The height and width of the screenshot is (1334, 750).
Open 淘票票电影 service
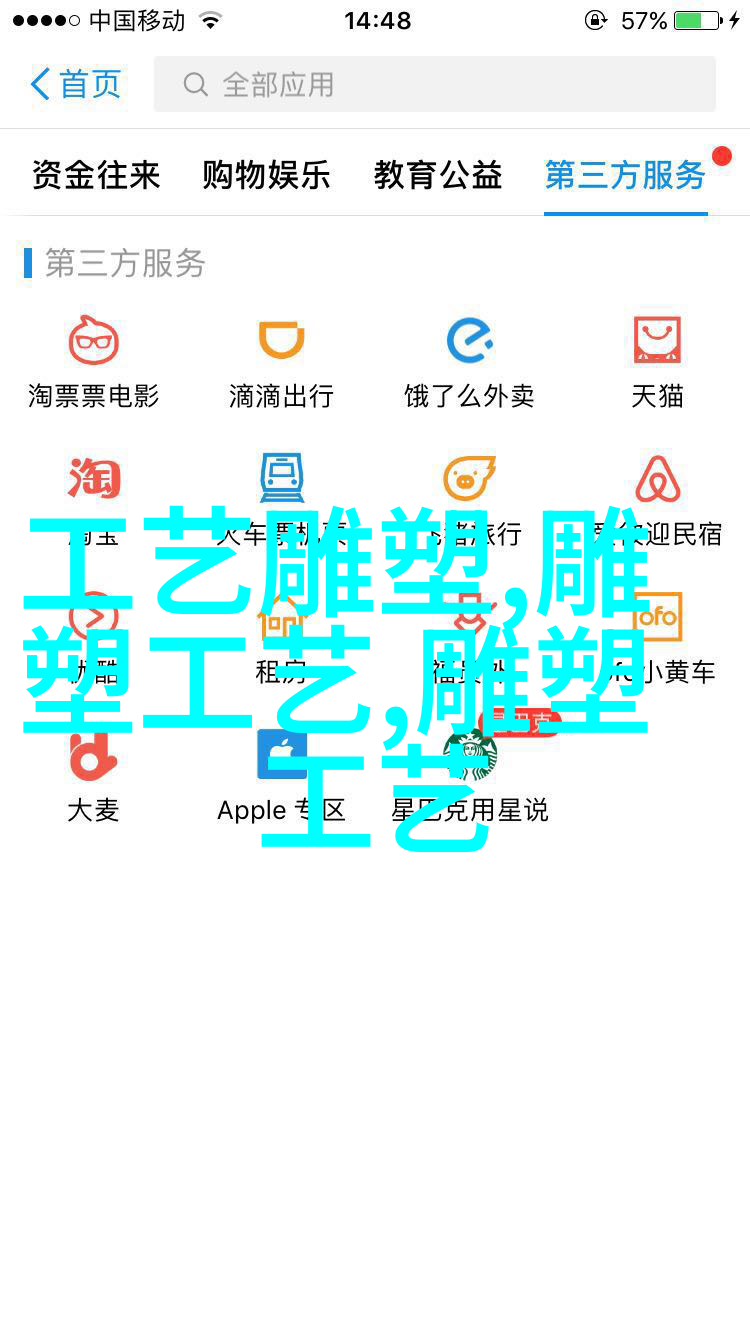point(94,362)
